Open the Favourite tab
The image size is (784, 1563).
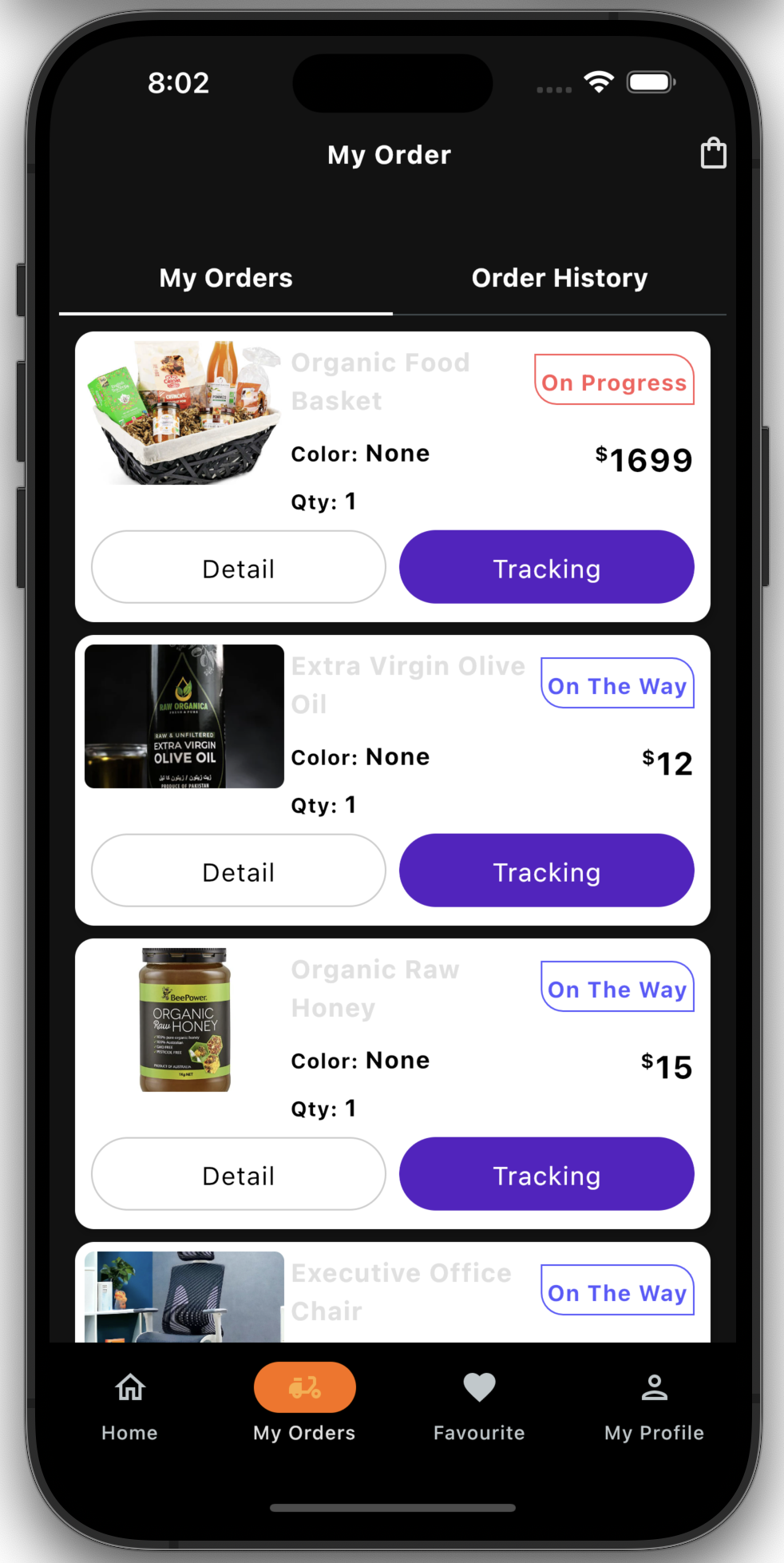click(479, 1405)
